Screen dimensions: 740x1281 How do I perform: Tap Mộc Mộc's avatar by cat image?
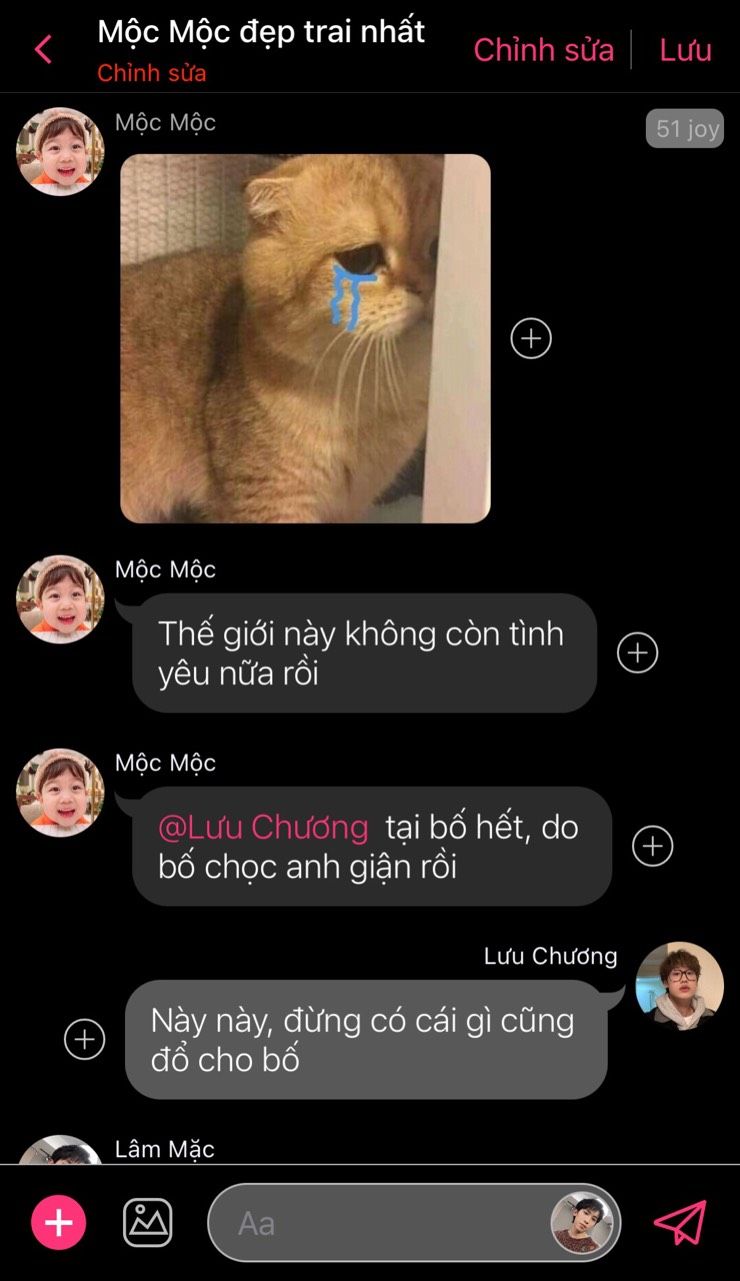click(x=60, y=151)
